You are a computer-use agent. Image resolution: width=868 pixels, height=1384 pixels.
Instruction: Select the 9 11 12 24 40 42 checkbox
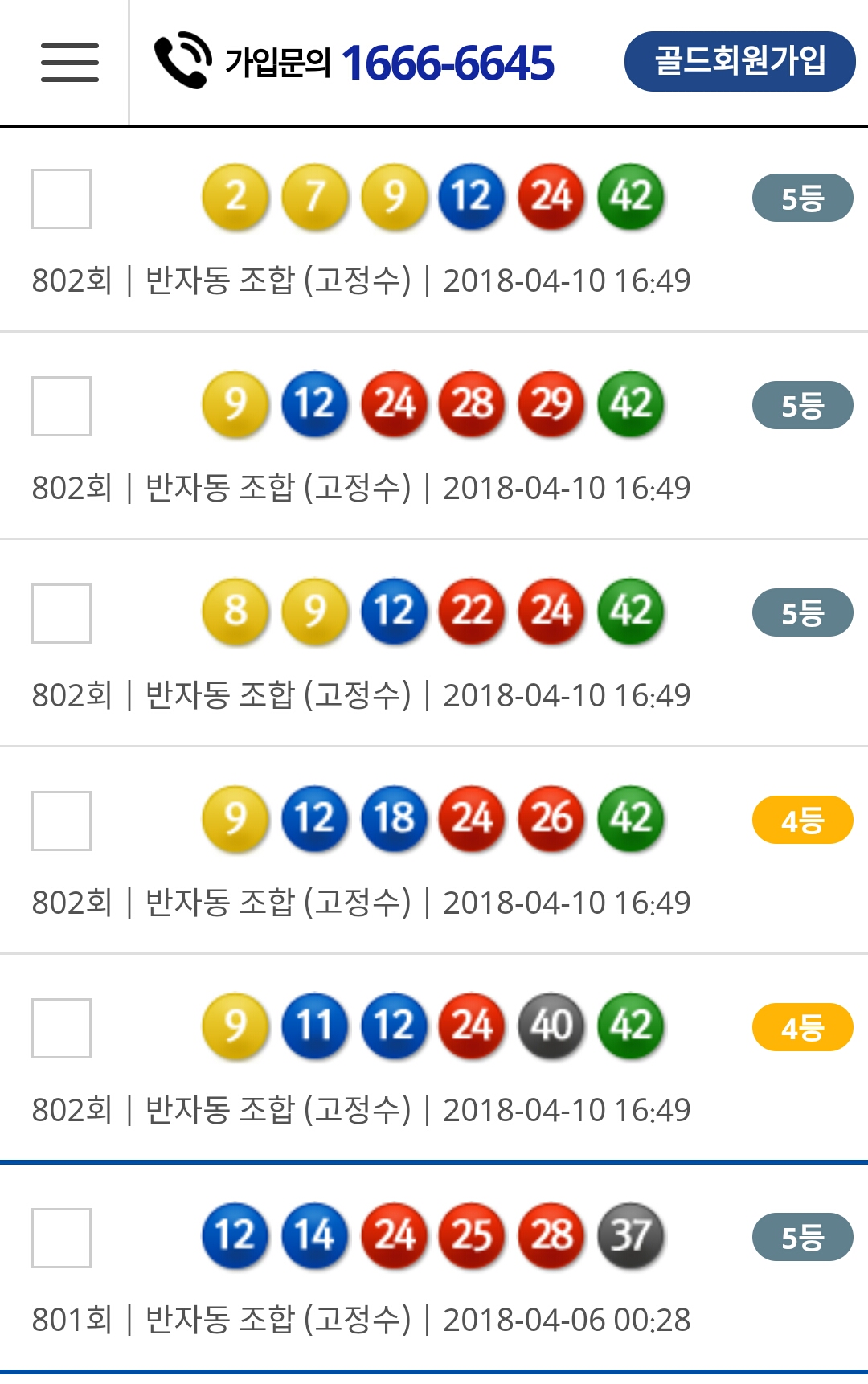(x=61, y=1028)
